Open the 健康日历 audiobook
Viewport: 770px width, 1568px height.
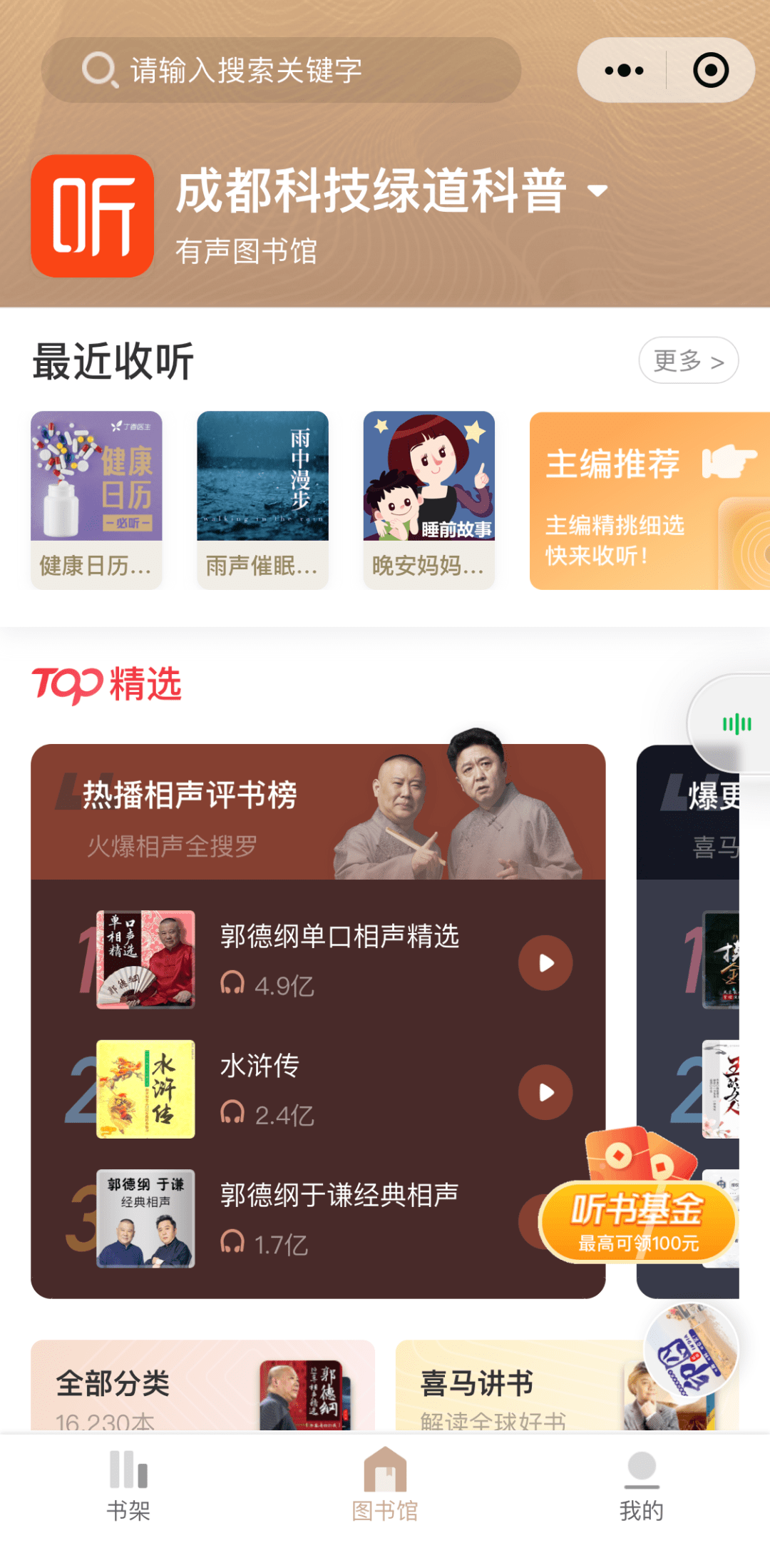96,499
